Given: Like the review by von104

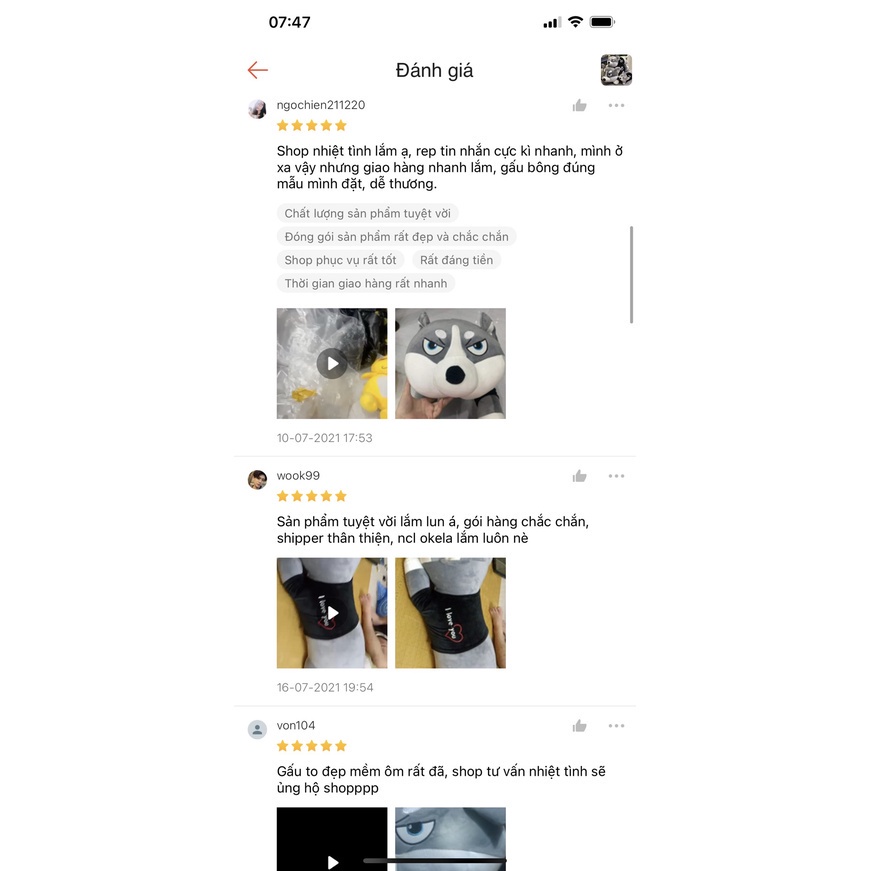Looking at the screenshot, I should [x=579, y=726].
